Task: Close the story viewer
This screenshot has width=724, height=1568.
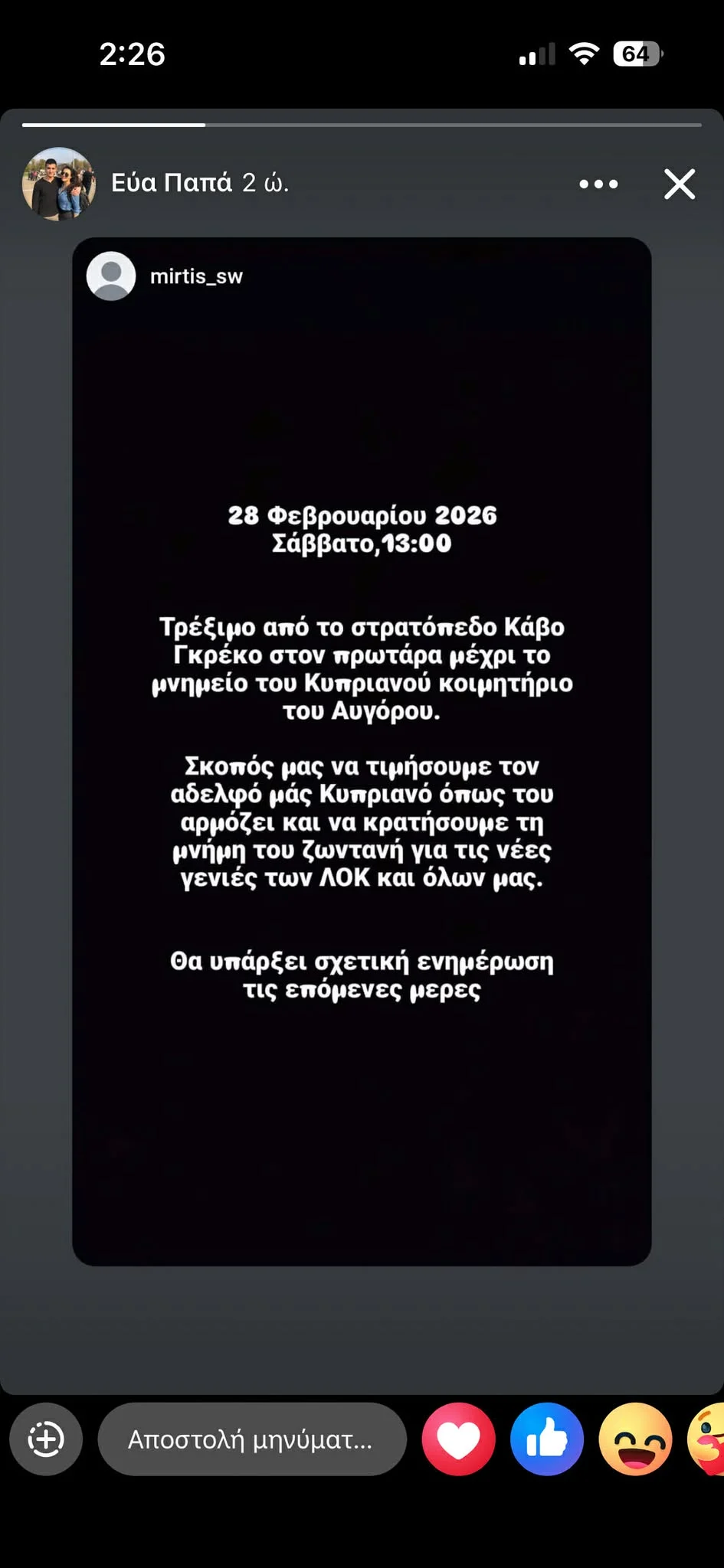Action: point(679,184)
